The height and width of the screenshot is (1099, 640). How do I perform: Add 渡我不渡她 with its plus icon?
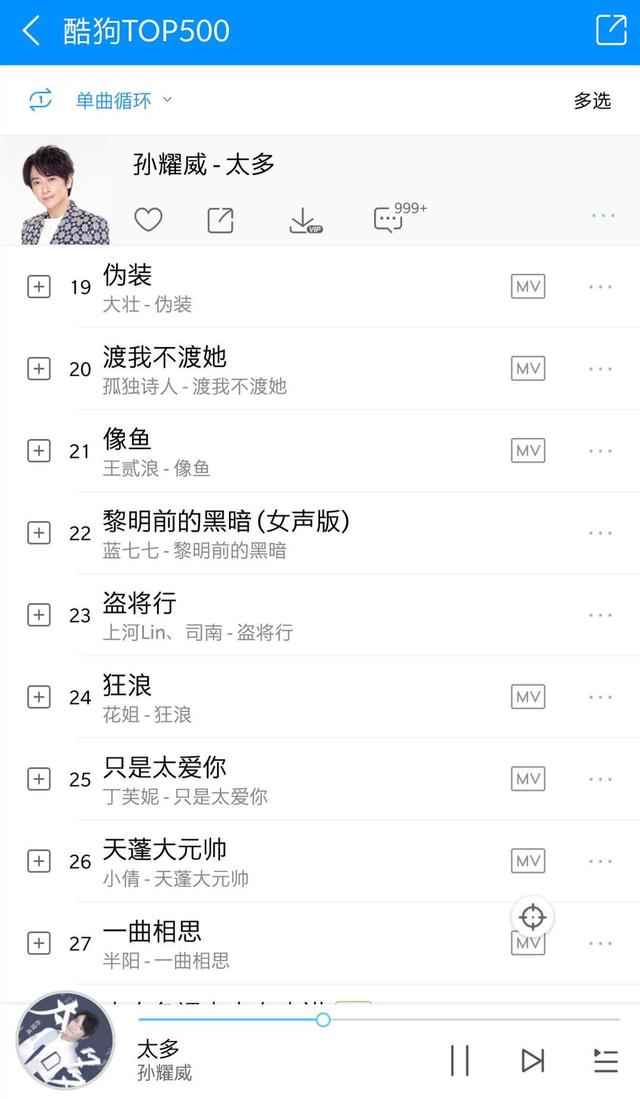click(38, 368)
